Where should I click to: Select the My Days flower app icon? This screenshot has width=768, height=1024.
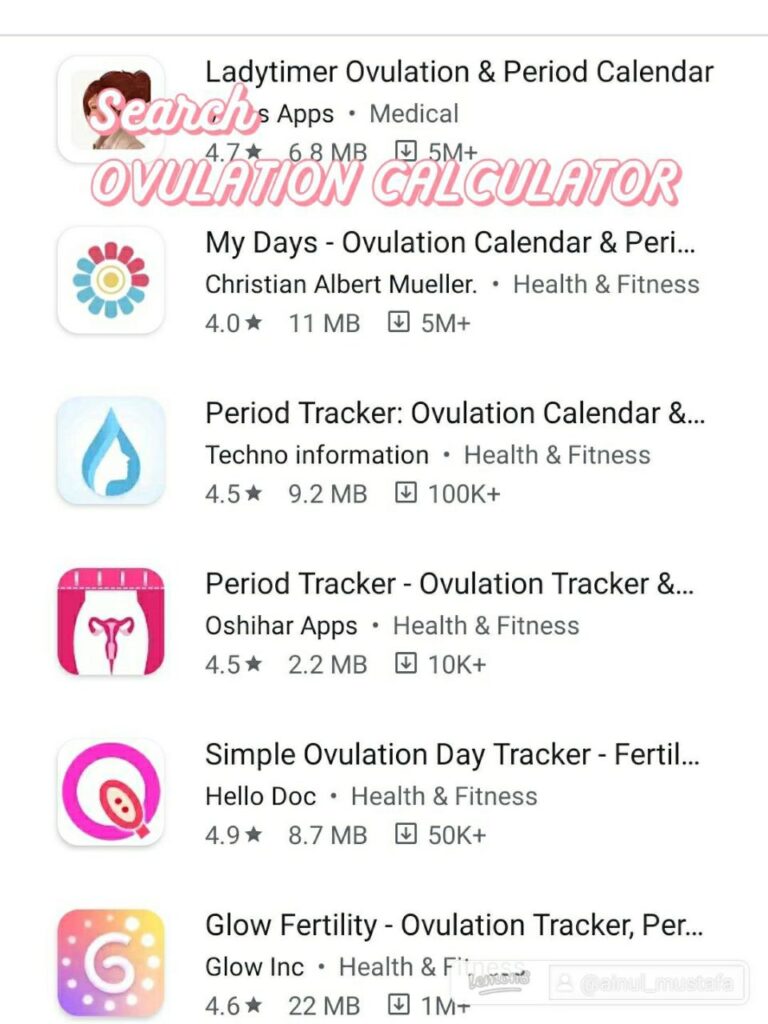(110, 280)
